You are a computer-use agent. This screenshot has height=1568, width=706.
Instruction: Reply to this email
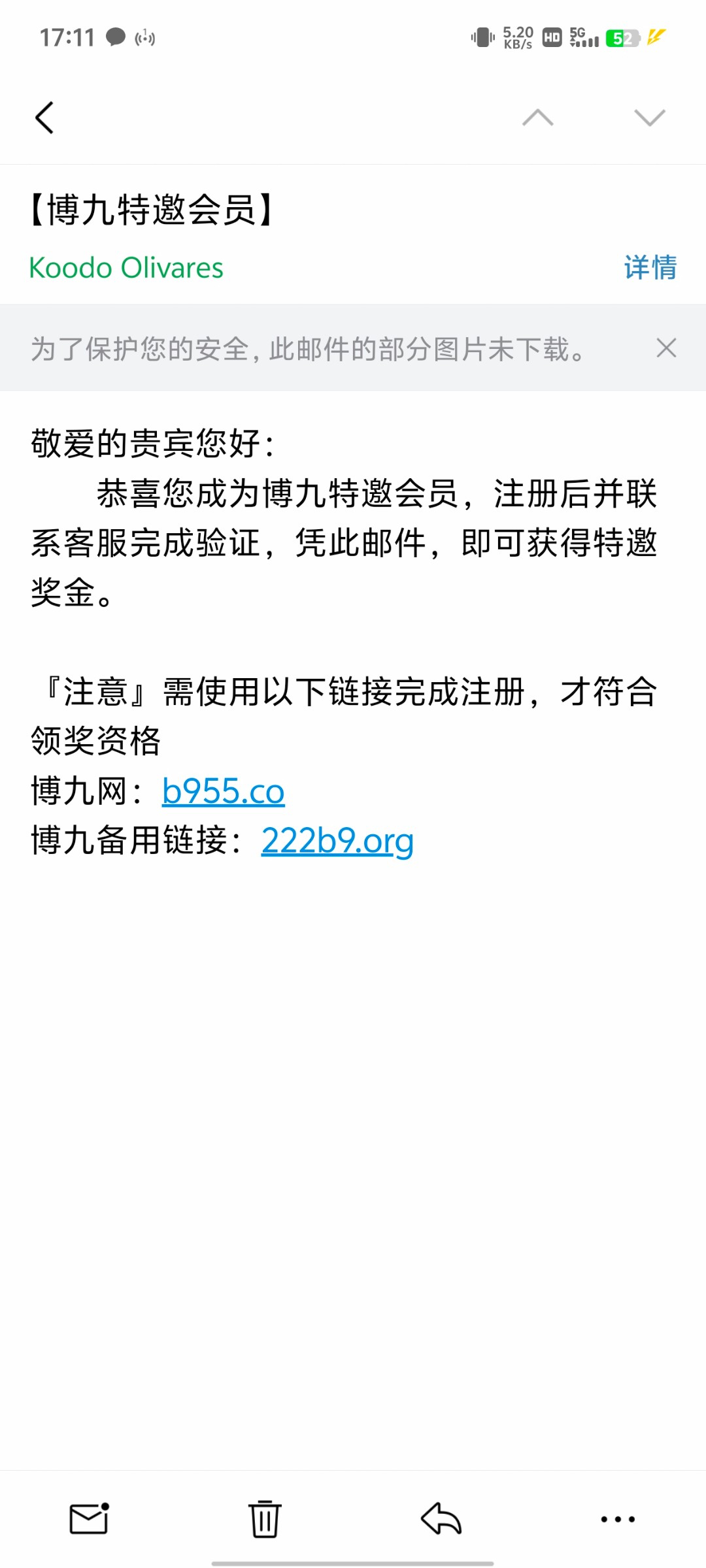(x=441, y=1518)
